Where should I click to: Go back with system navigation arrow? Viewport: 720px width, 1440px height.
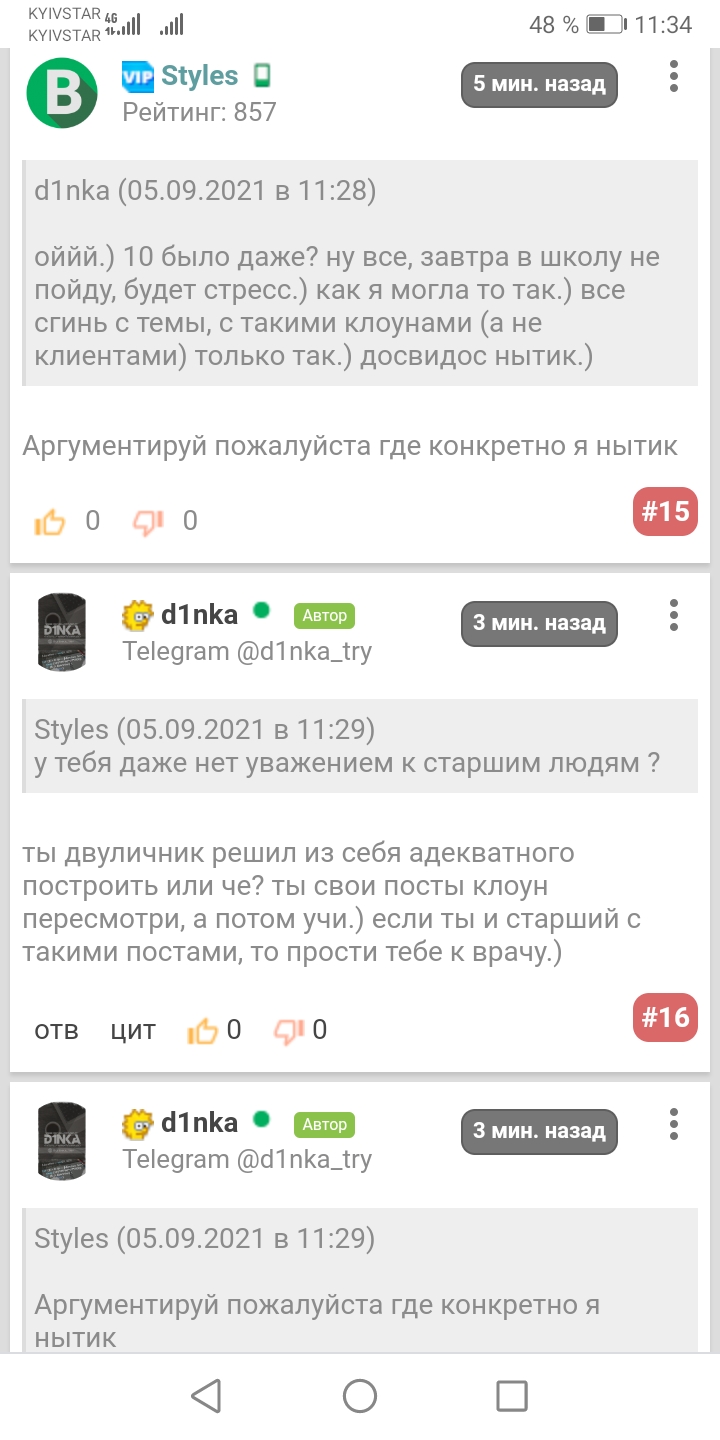click(206, 1396)
